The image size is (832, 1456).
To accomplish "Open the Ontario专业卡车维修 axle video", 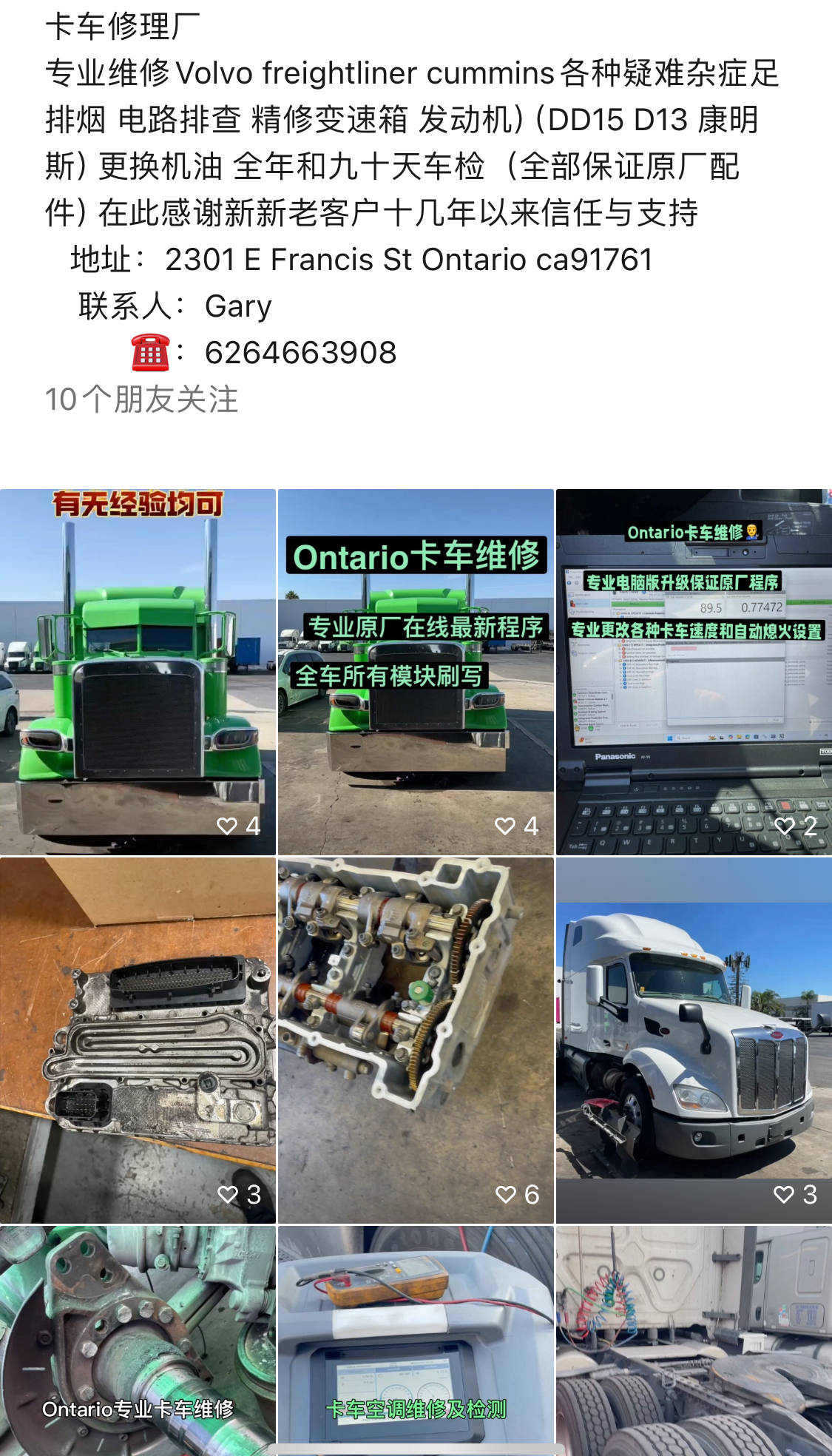I will coord(138,1339).
